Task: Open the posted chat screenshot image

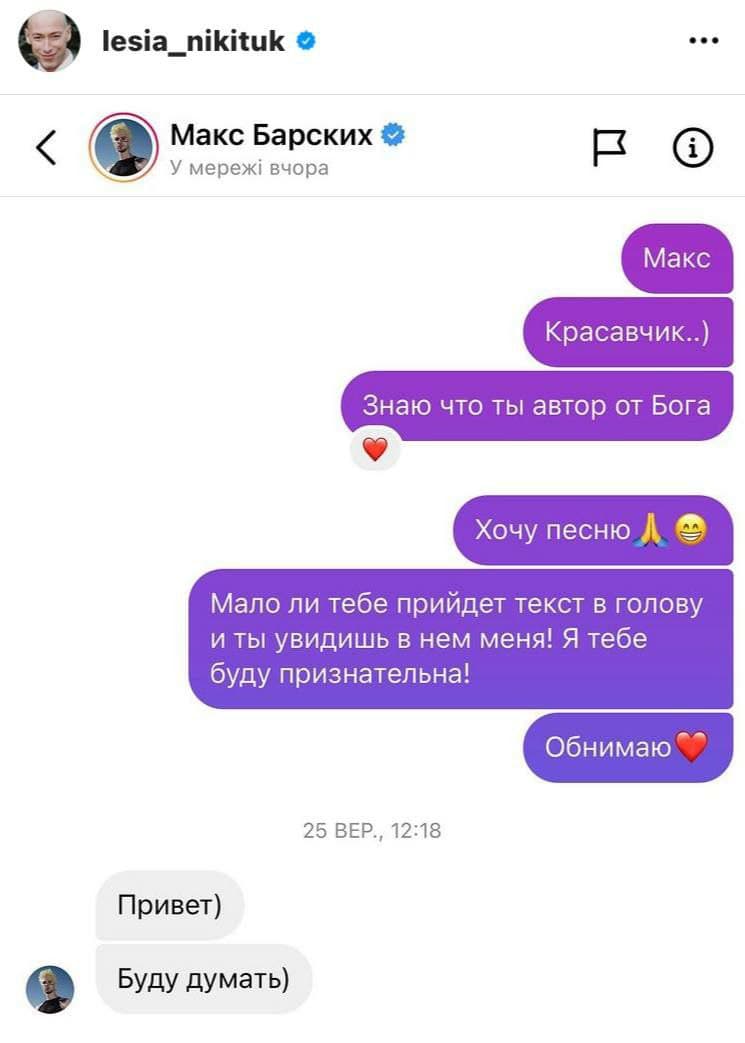Action: coord(372,570)
